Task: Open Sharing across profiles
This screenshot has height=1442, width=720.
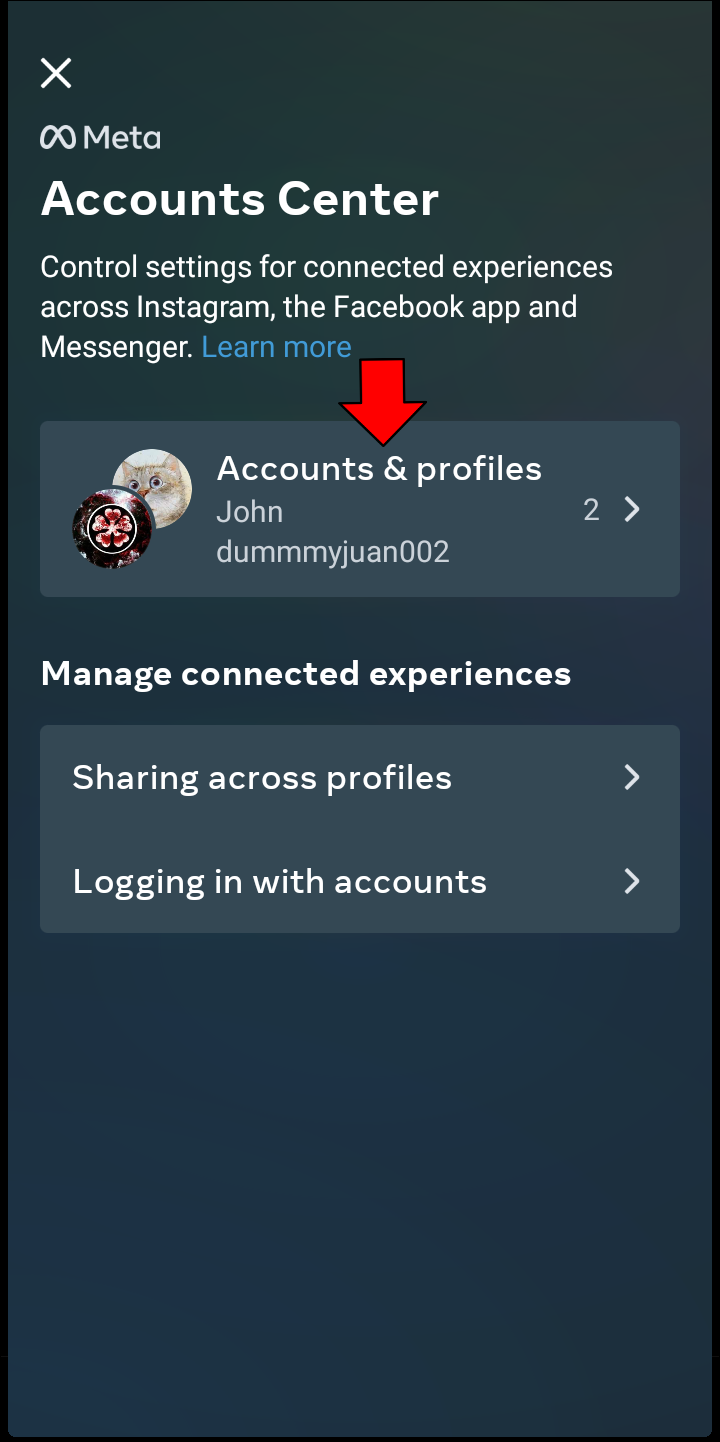Action: coord(360,777)
